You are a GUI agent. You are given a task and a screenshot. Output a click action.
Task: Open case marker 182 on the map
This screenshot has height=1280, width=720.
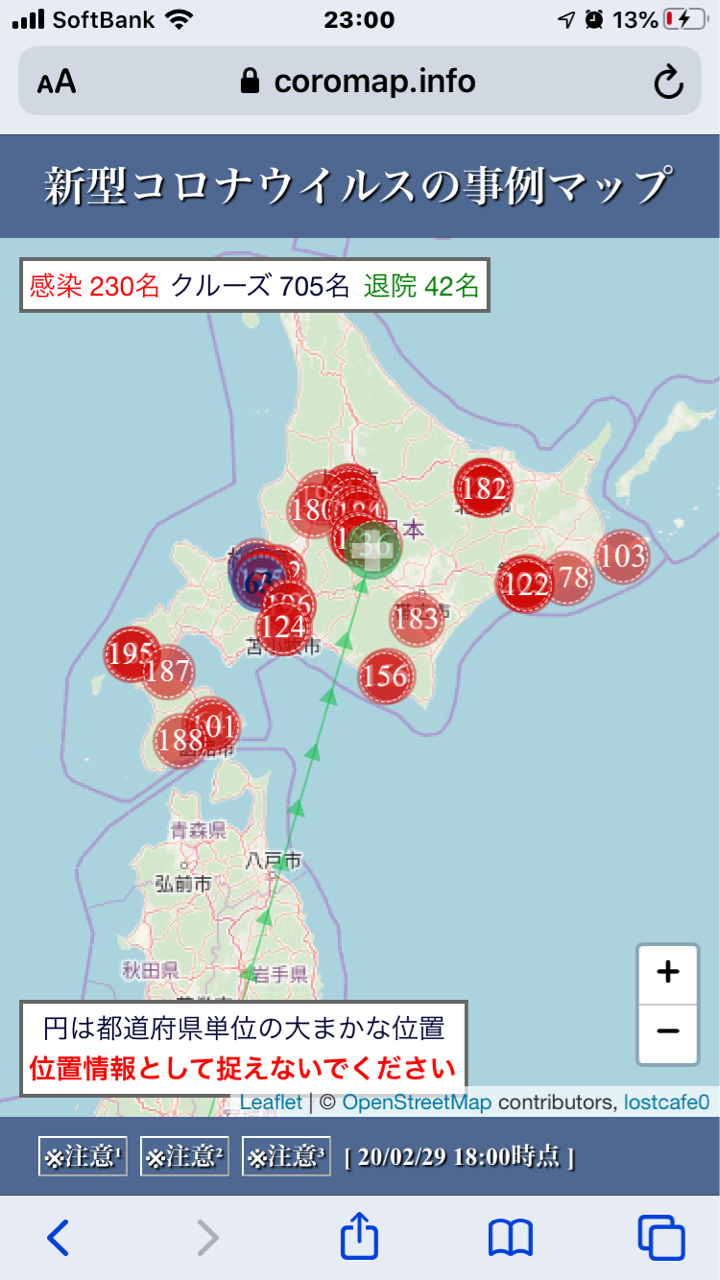484,489
